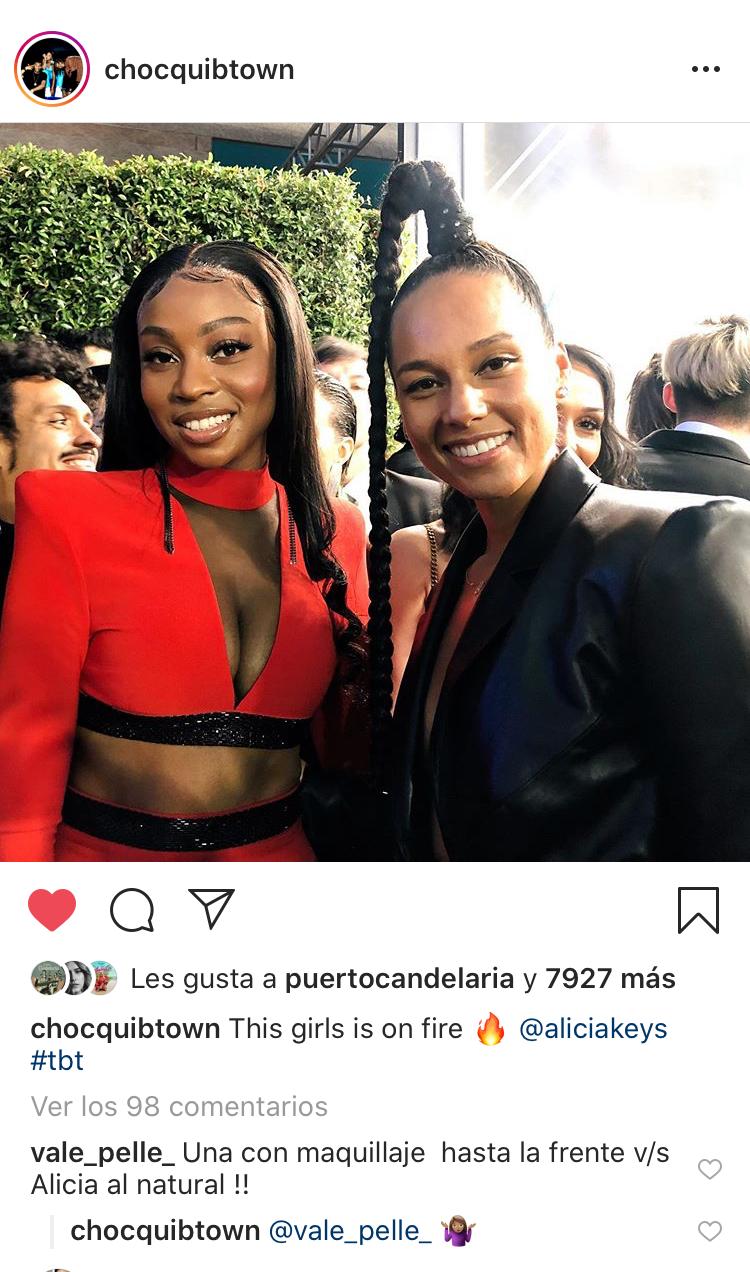Open puertocandelaria's profile from likes

[399, 978]
